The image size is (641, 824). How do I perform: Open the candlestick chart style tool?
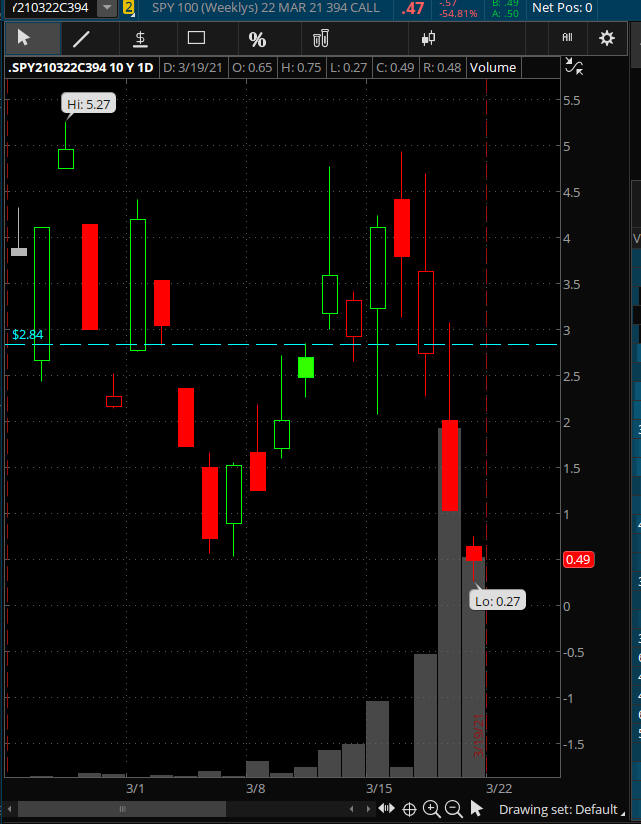coord(429,39)
